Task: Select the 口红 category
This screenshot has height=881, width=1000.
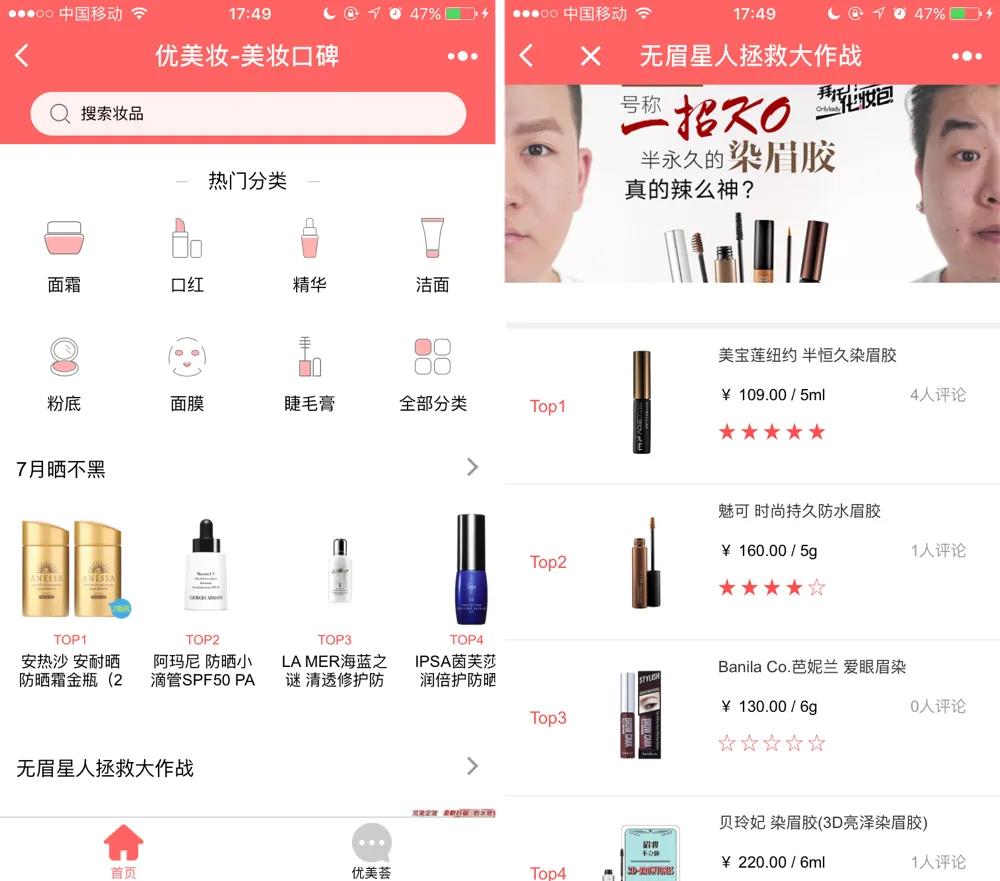Action: coord(187,255)
